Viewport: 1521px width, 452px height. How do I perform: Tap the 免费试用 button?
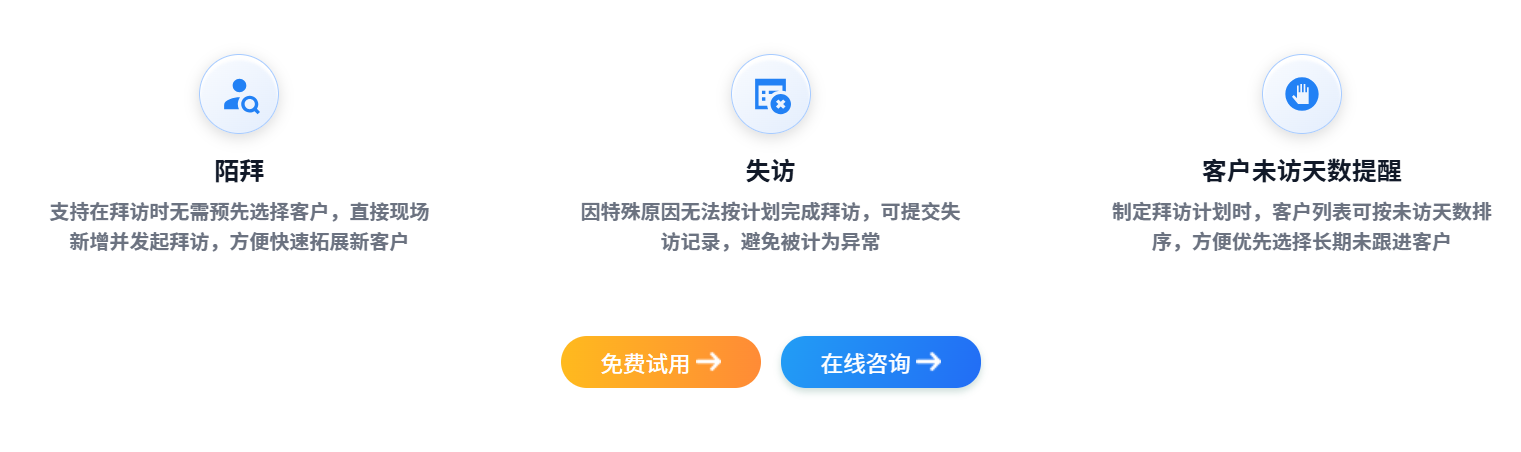click(660, 362)
